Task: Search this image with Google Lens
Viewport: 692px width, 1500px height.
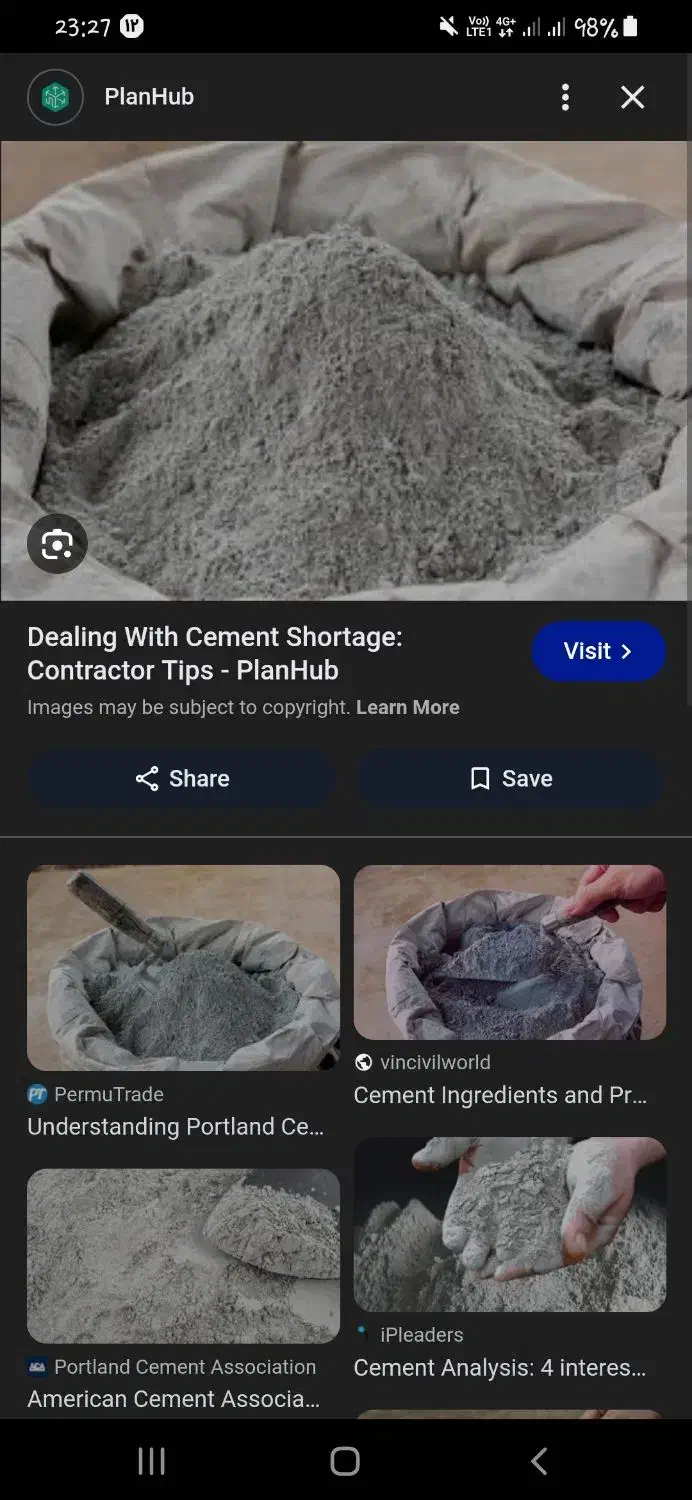Action: click(57, 544)
